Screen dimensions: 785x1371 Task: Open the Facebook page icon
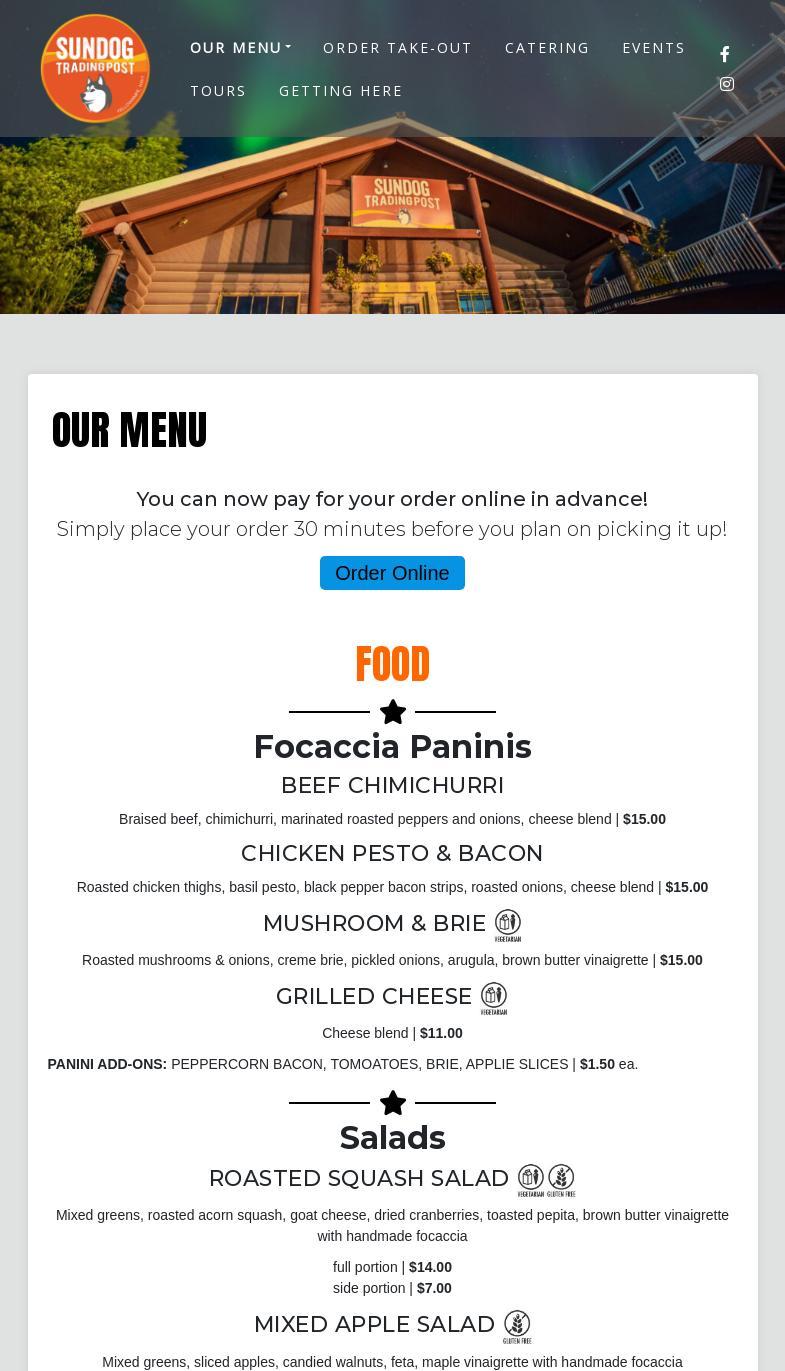(x=725, y=54)
